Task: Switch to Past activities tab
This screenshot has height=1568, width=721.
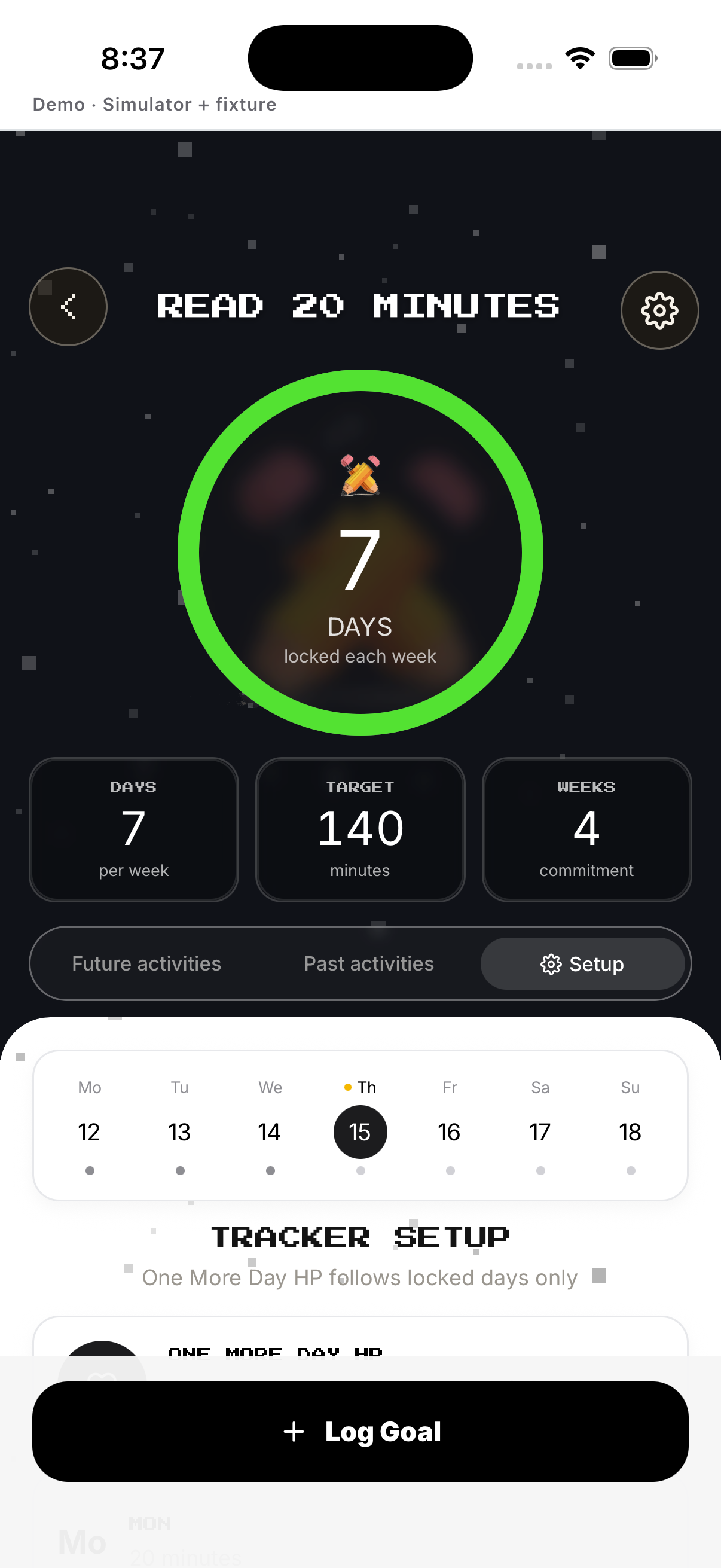Action: click(x=369, y=963)
